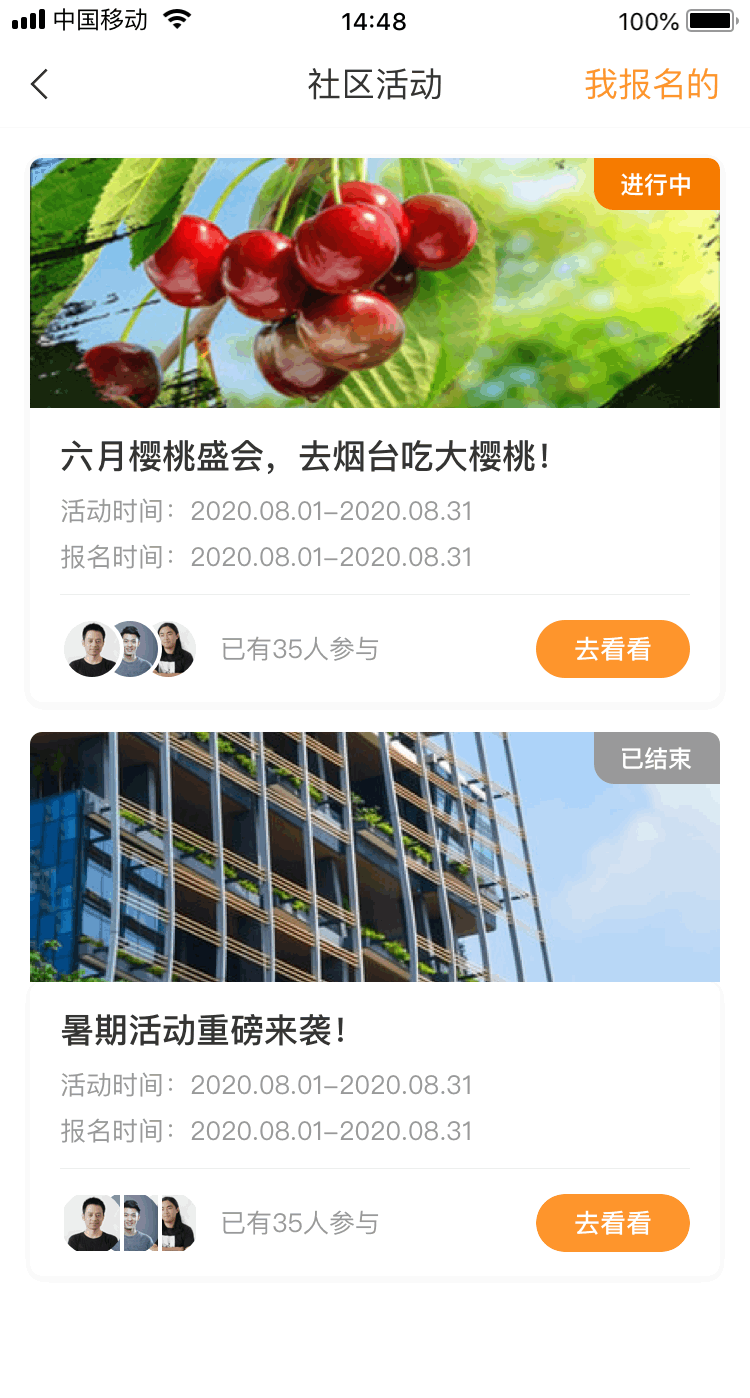Screen dimensions: 750x1398
Task: Tap the battery indicator
Action: (x=712, y=20)
